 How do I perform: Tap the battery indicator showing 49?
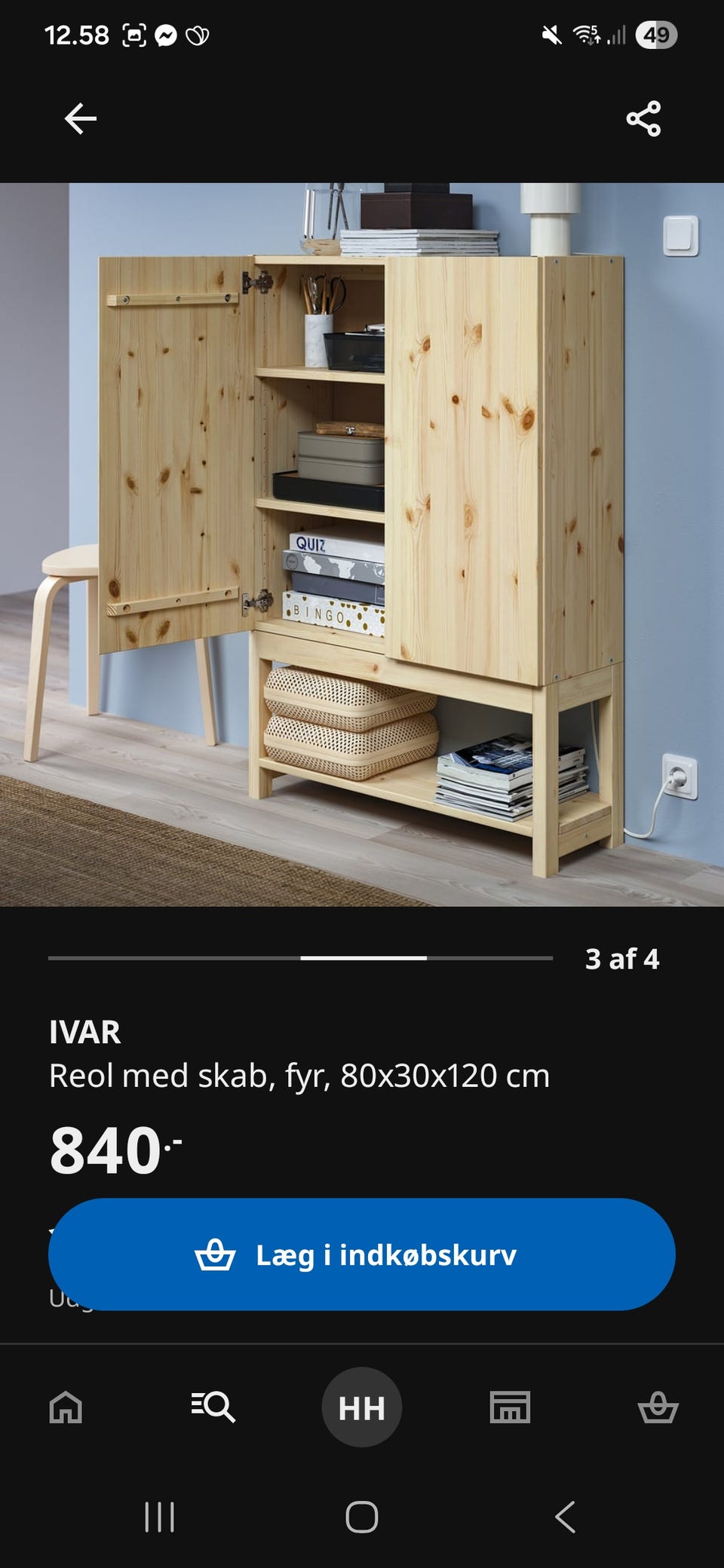point(656,35)
